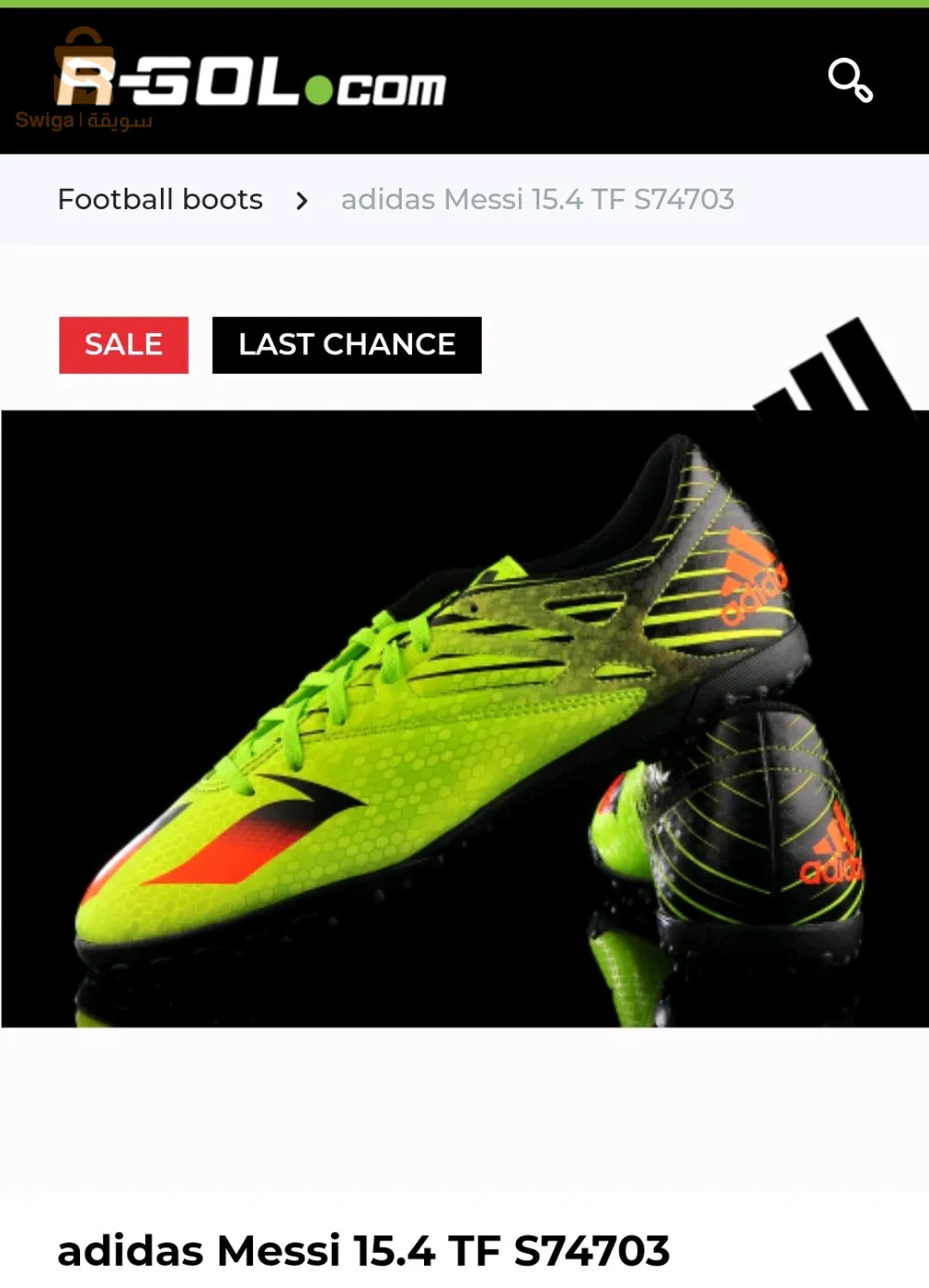
Task: Open the adidas Messi boot product image
Action: (465, 718)
